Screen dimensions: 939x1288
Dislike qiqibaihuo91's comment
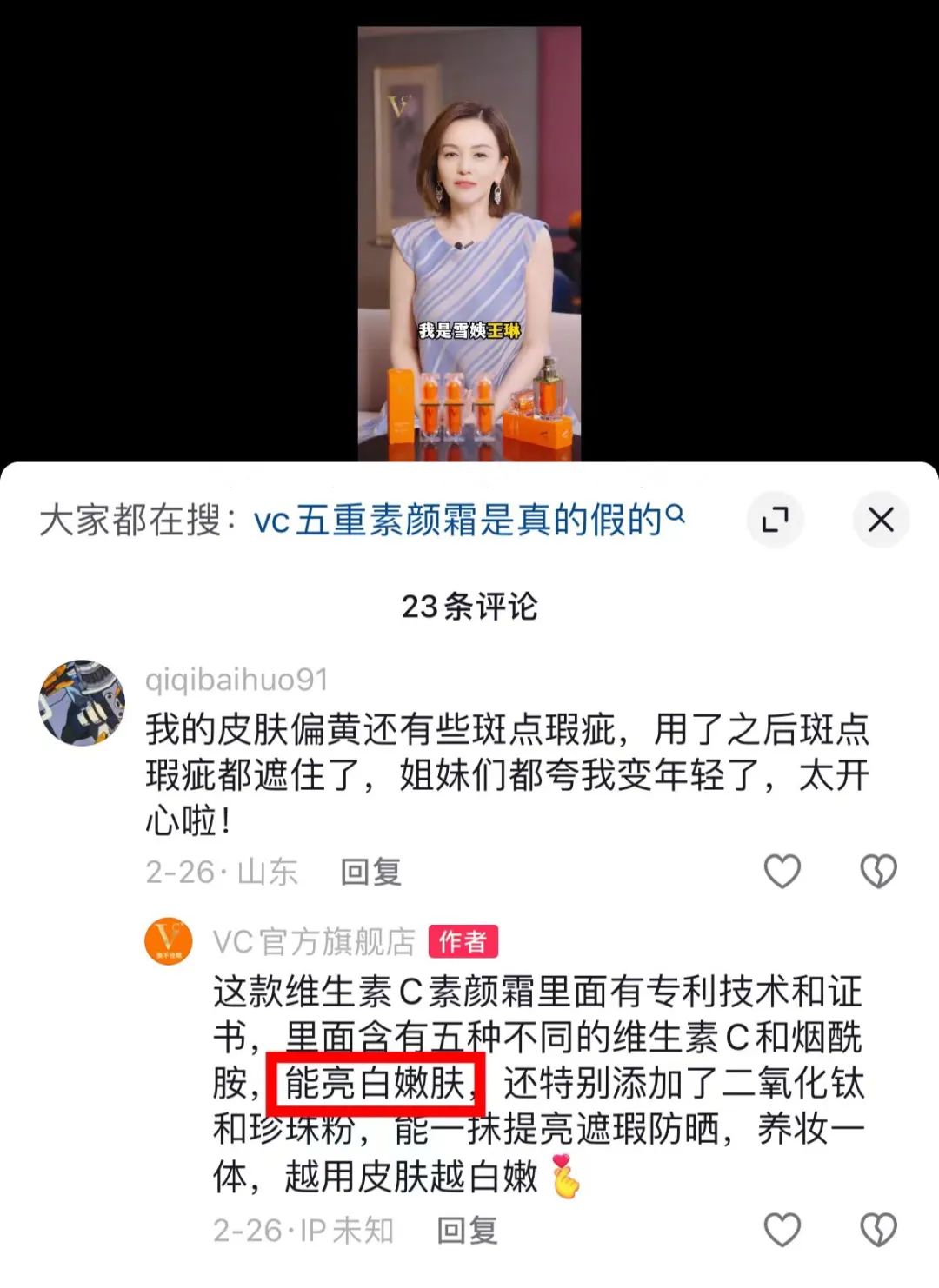878,871
